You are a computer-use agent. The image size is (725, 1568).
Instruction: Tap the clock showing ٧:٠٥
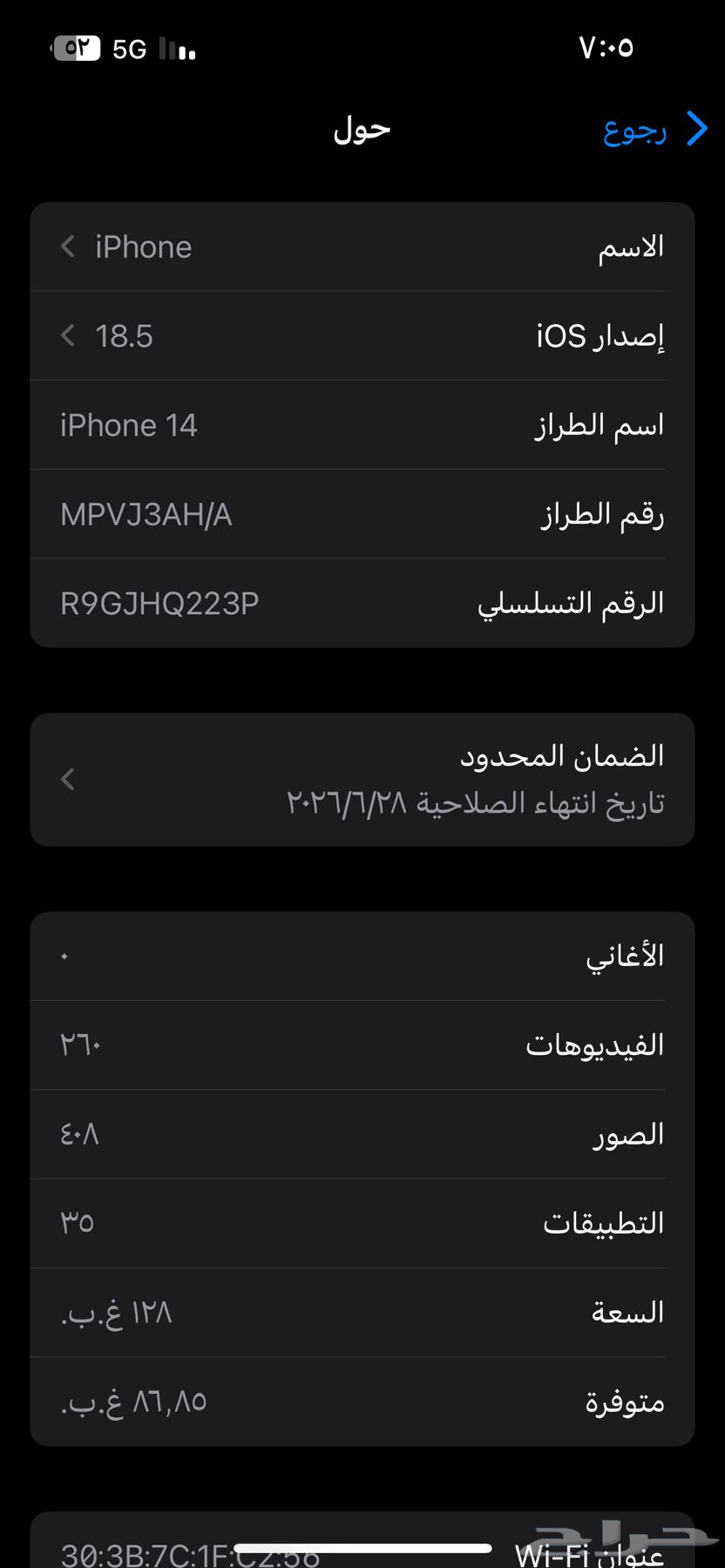[607, 48]
